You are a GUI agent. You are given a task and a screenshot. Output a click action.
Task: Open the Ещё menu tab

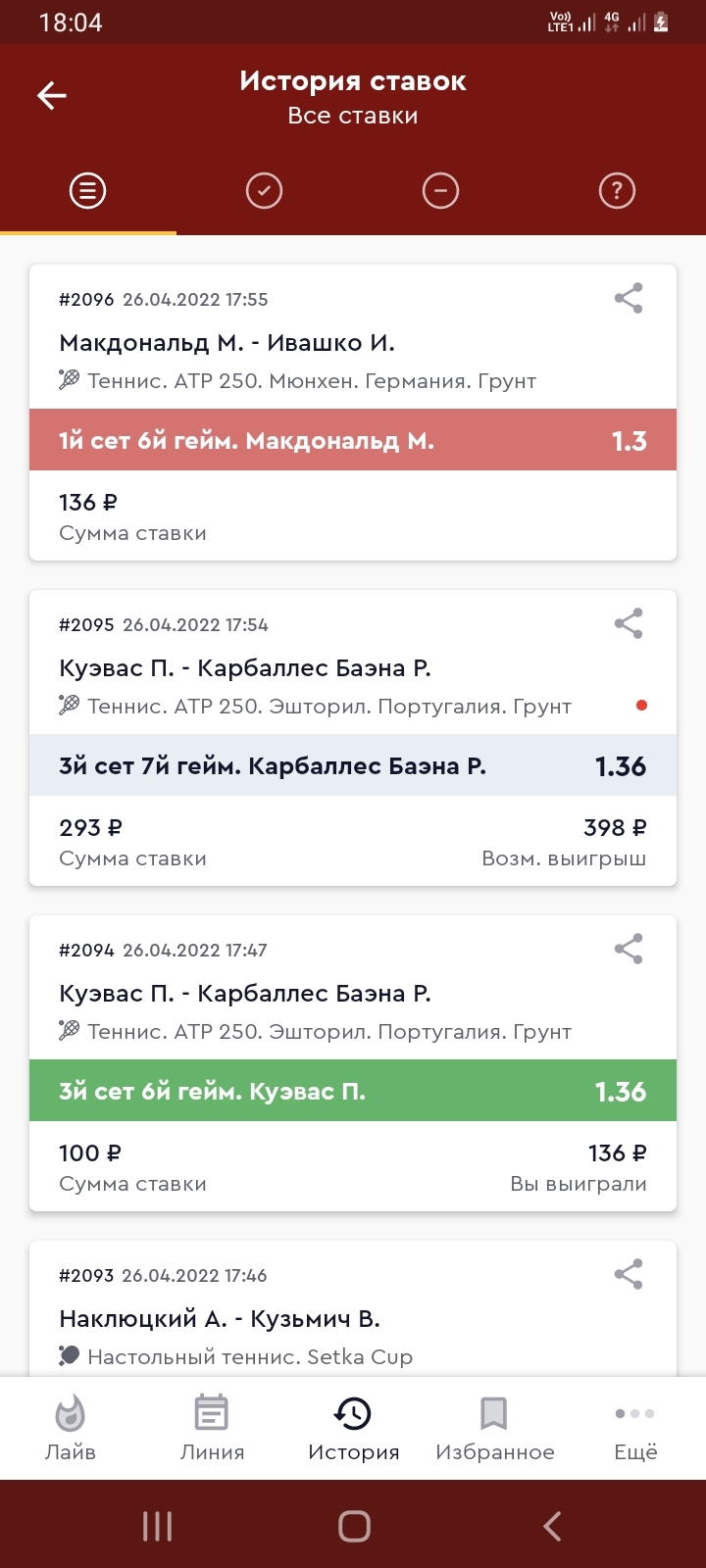pyautogui.click(x=635, y=1429)
